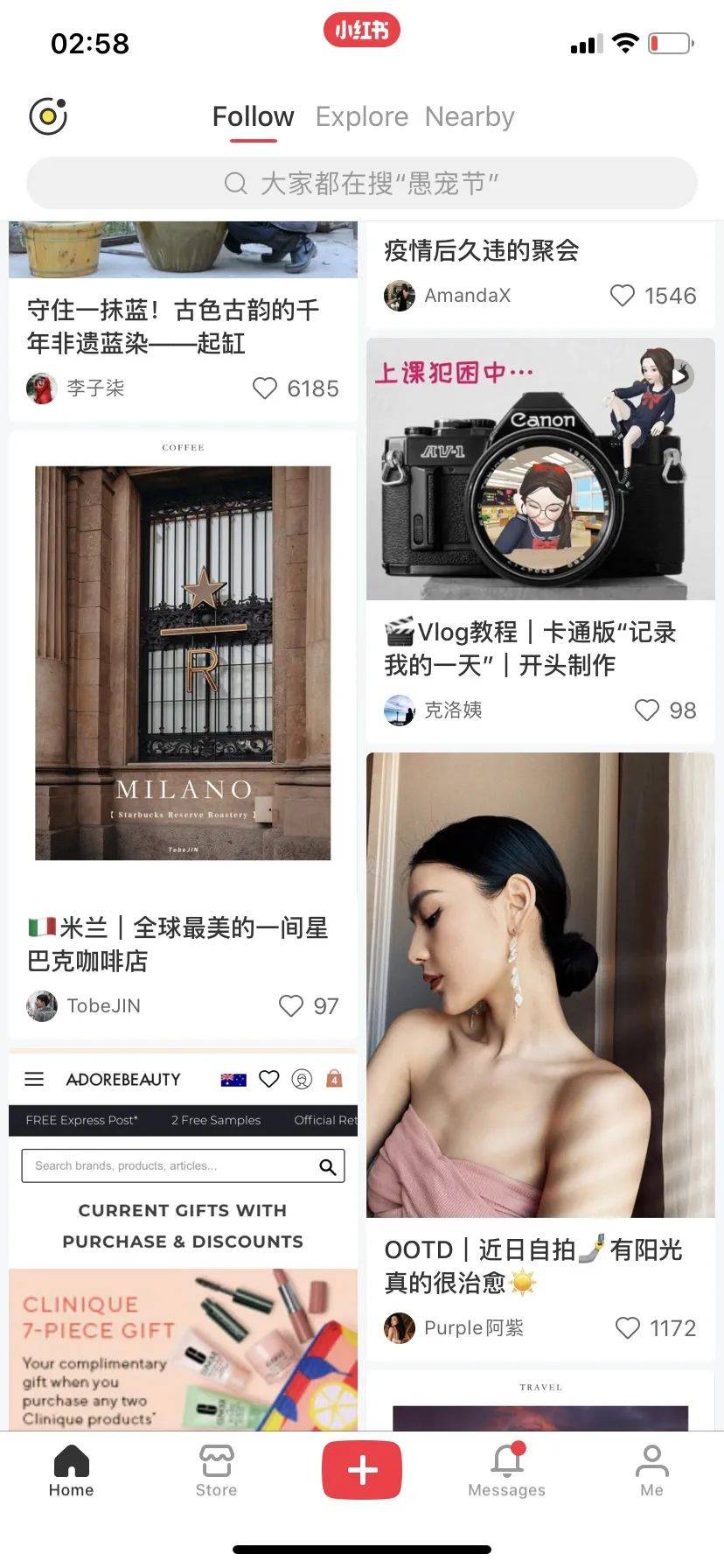
Task: Switch to the Explore tab
Action: click(361, 116)
